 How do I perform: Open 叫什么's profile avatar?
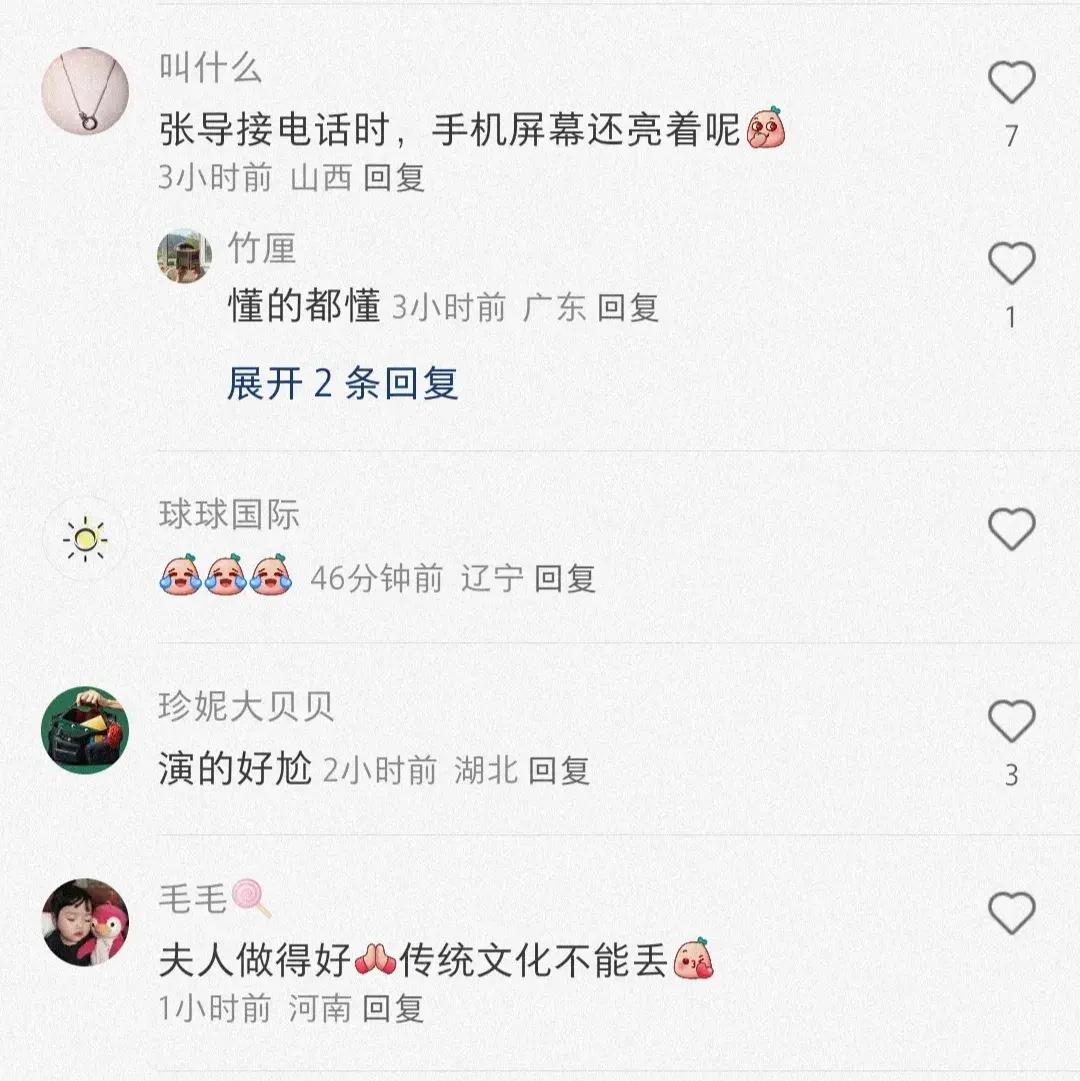[85, 92]
